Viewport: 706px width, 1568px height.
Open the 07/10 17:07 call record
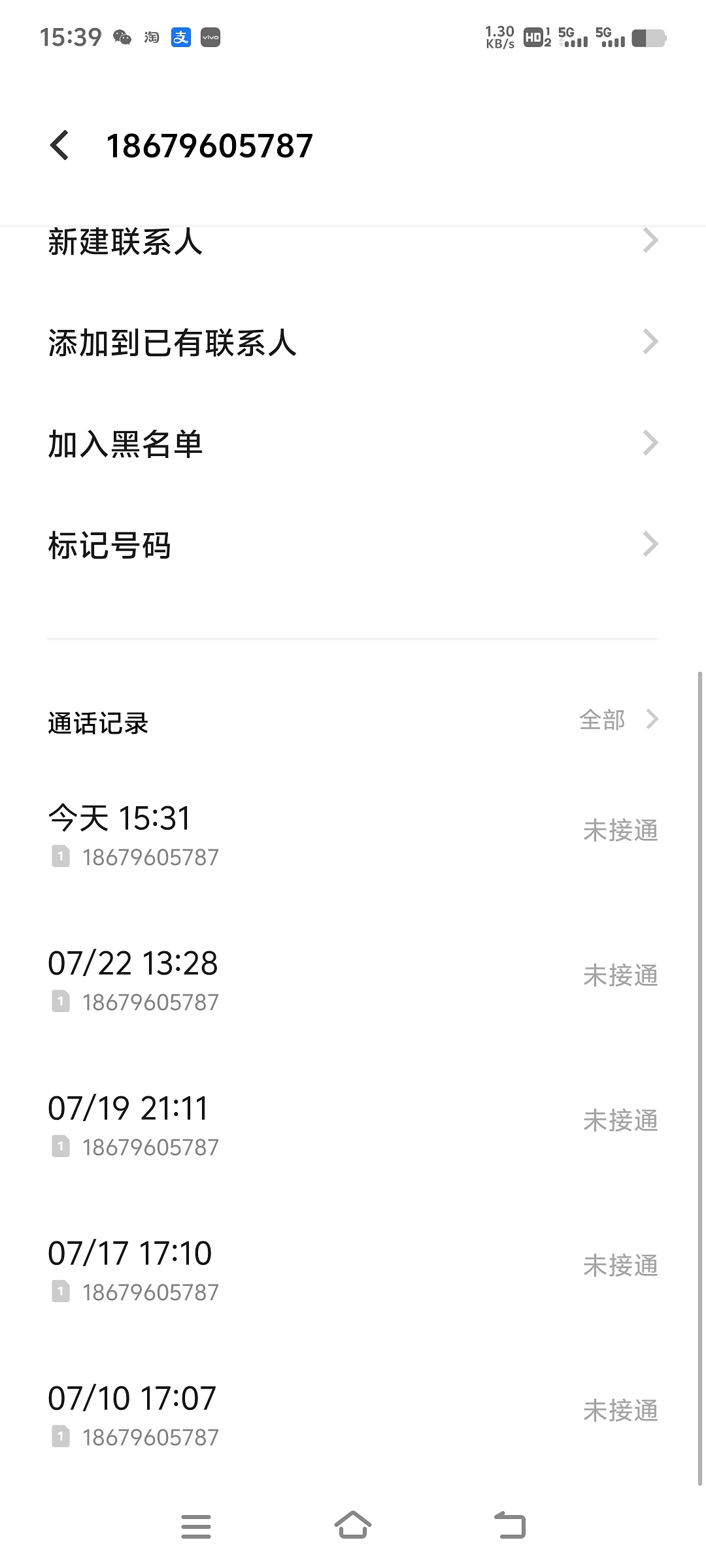[x=353, y=1413]
